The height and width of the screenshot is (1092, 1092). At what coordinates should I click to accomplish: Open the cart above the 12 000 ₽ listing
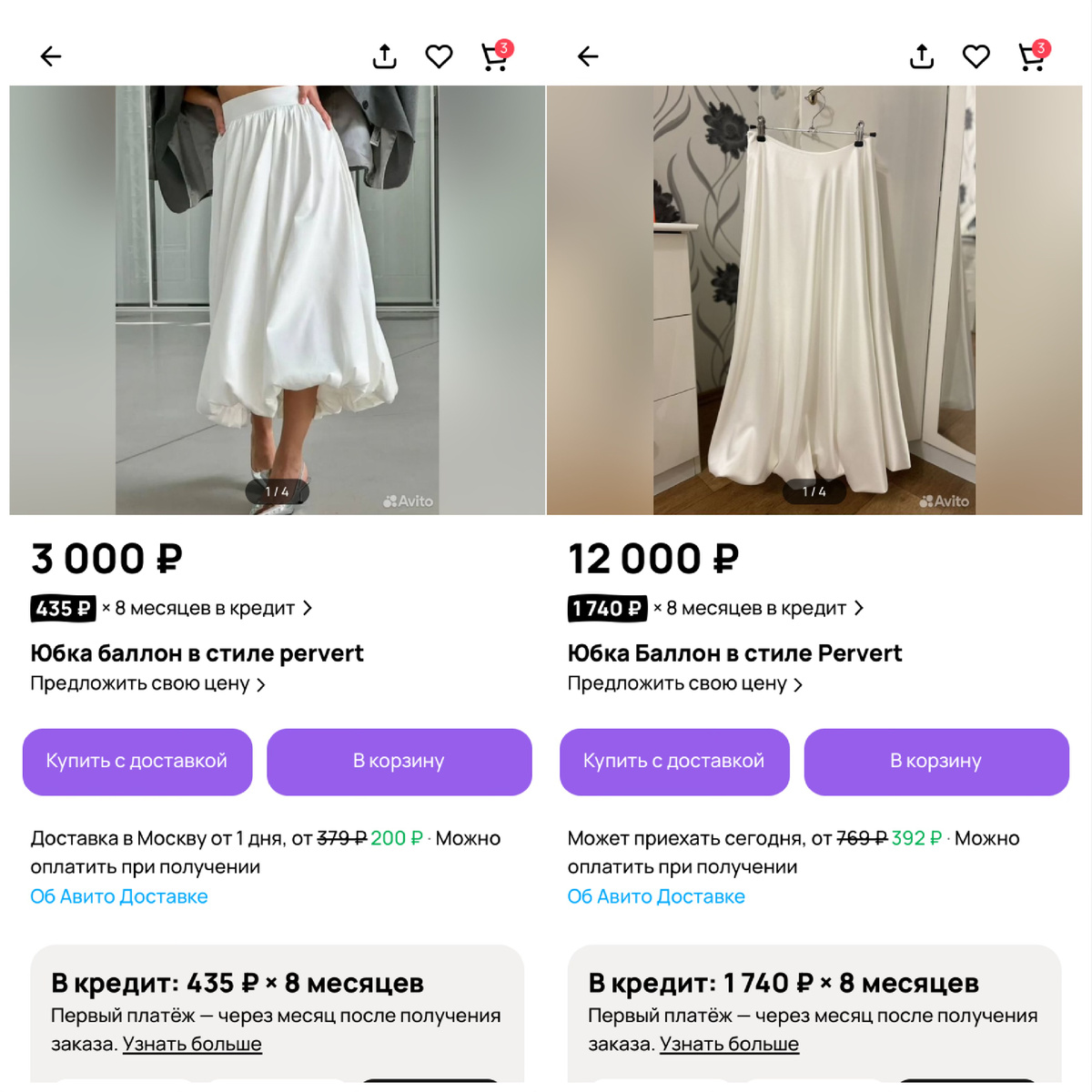(1032, 56)
